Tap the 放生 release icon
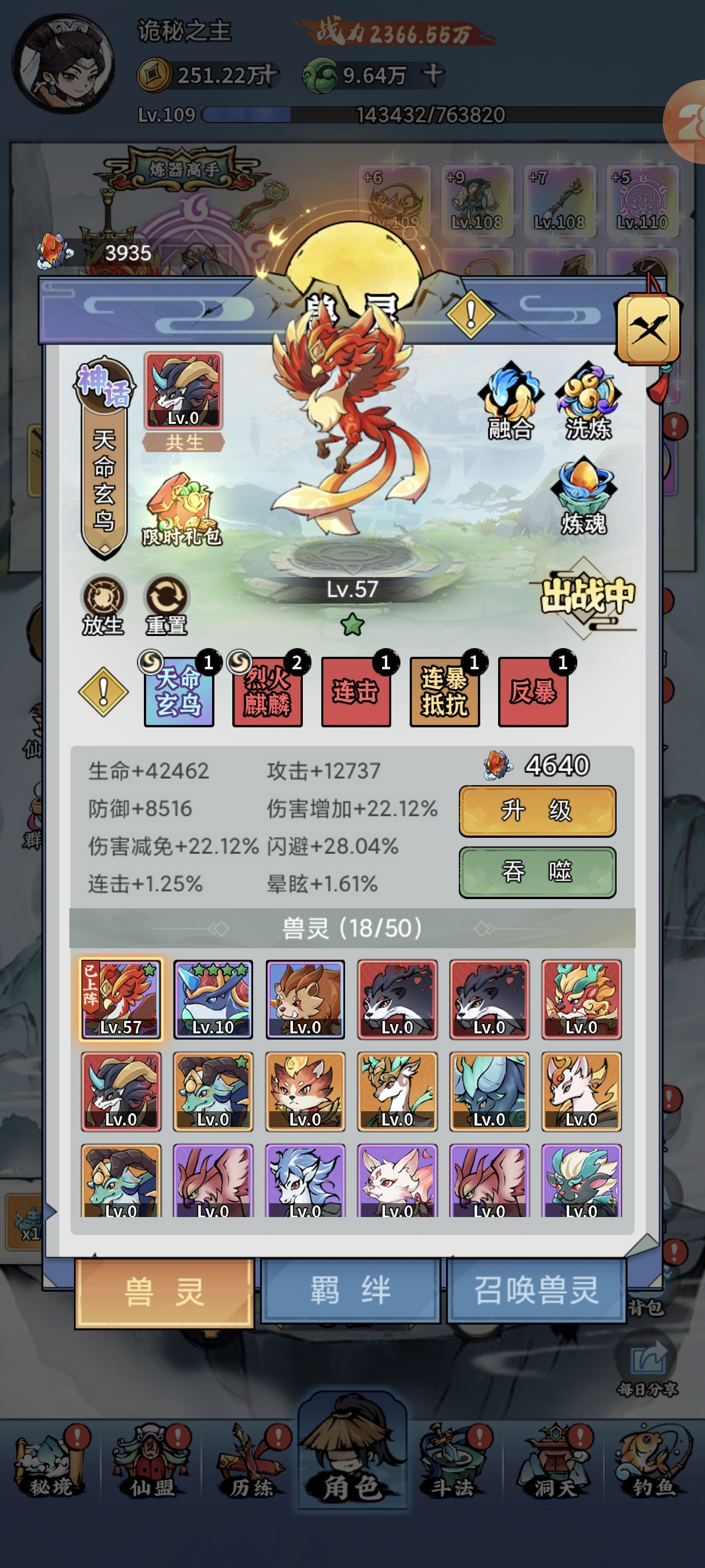 103,604
